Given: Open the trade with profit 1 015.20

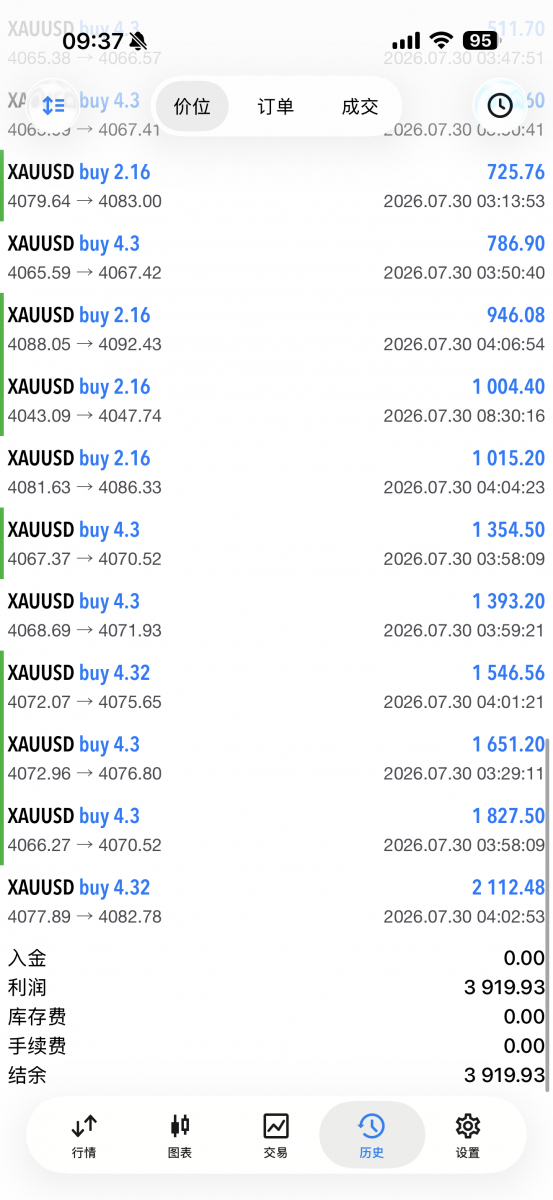Looking at the screenshot, I should pyautogui.click(x=276, y=472).
